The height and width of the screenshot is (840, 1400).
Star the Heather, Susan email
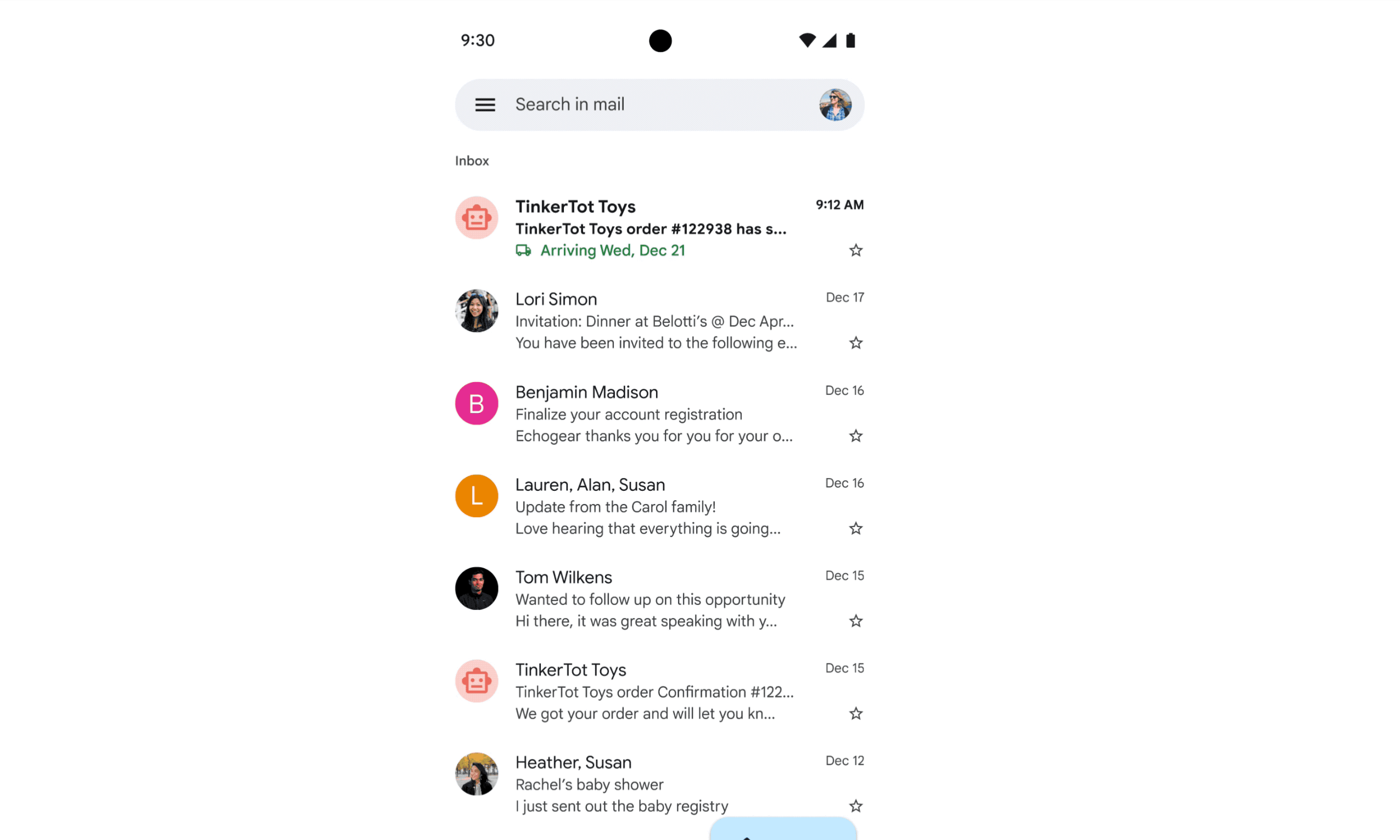[855, 805]
